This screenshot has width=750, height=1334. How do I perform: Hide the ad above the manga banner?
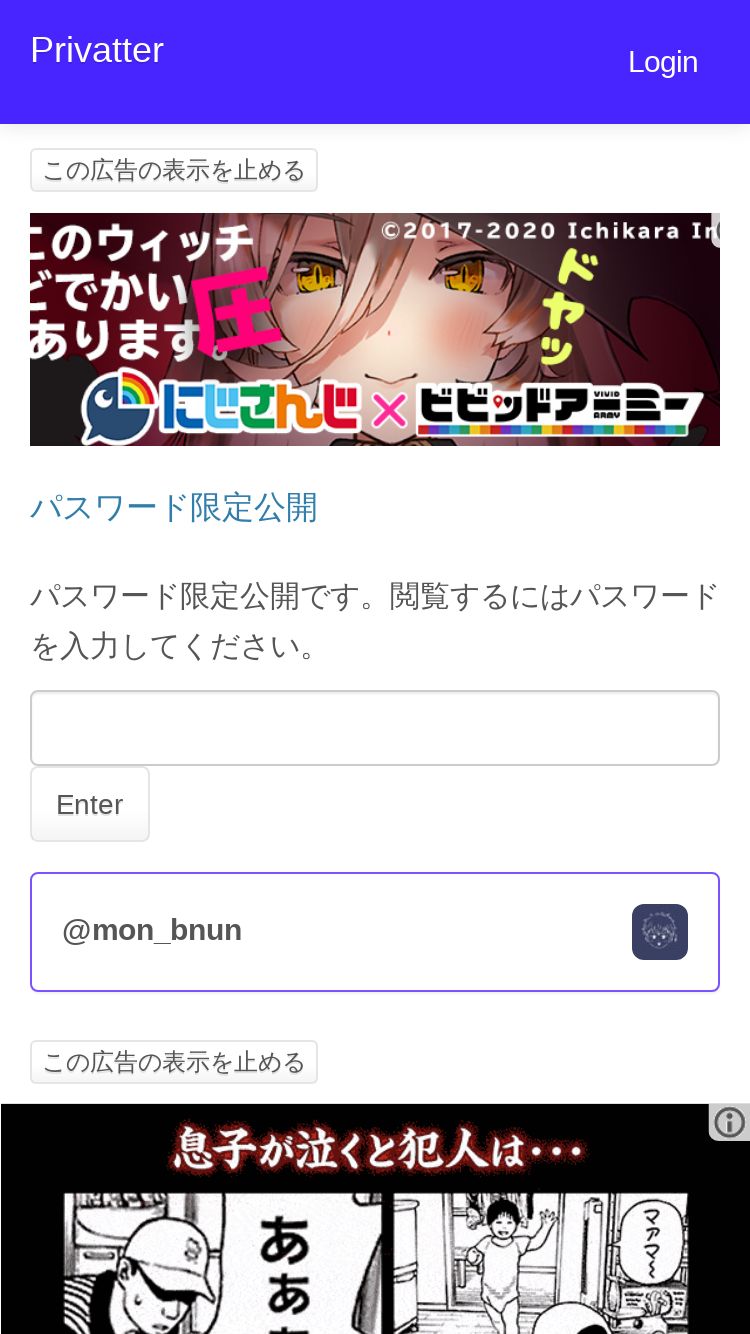pyautogui.click(x=174, y=1062)
